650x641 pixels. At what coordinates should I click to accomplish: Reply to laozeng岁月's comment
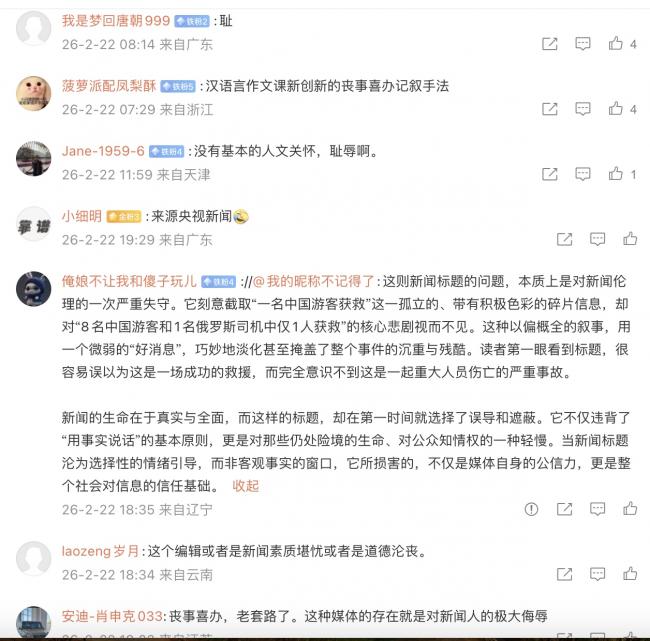tap(597, 574)
